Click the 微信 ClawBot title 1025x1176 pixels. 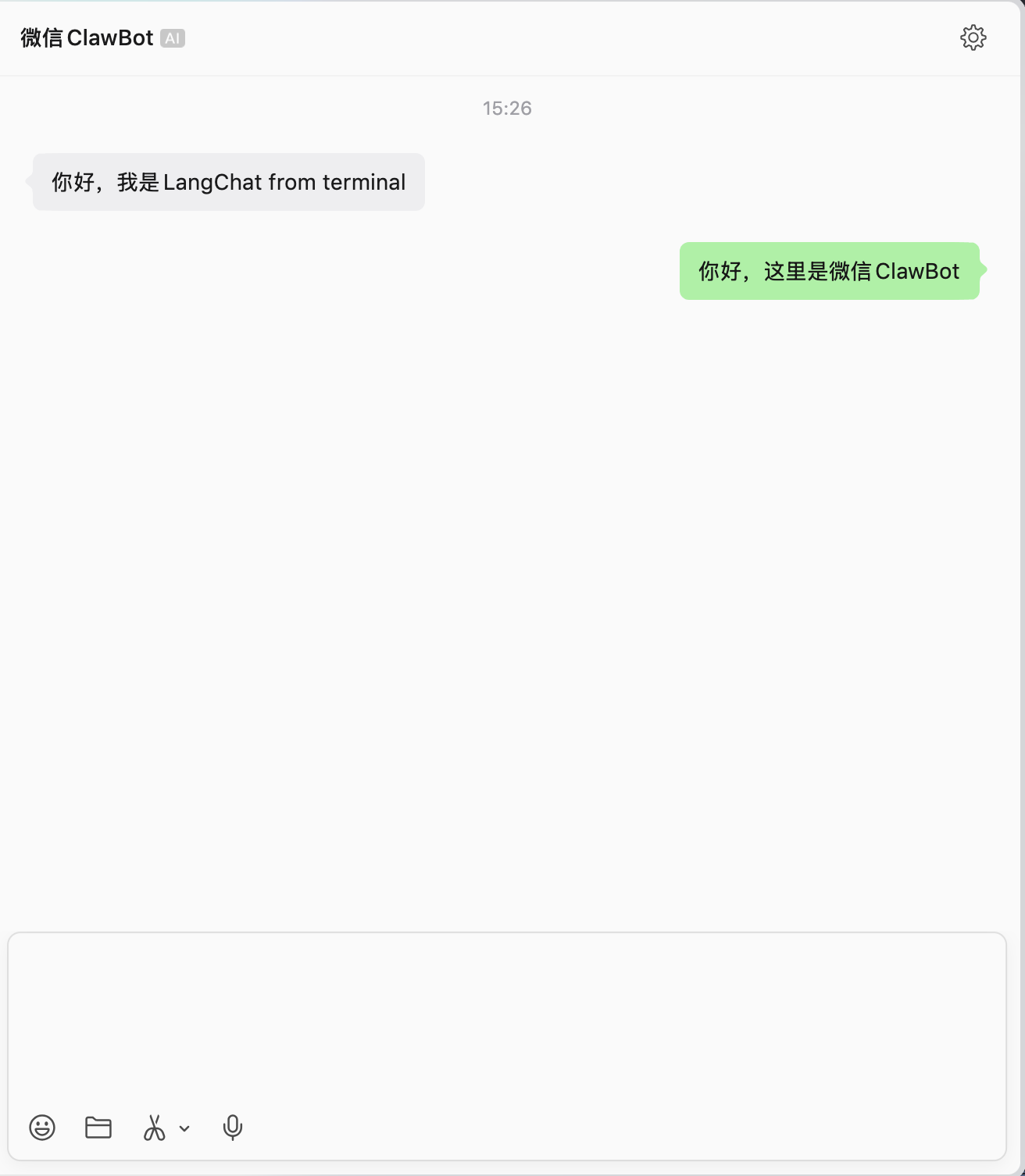(86, 37)
